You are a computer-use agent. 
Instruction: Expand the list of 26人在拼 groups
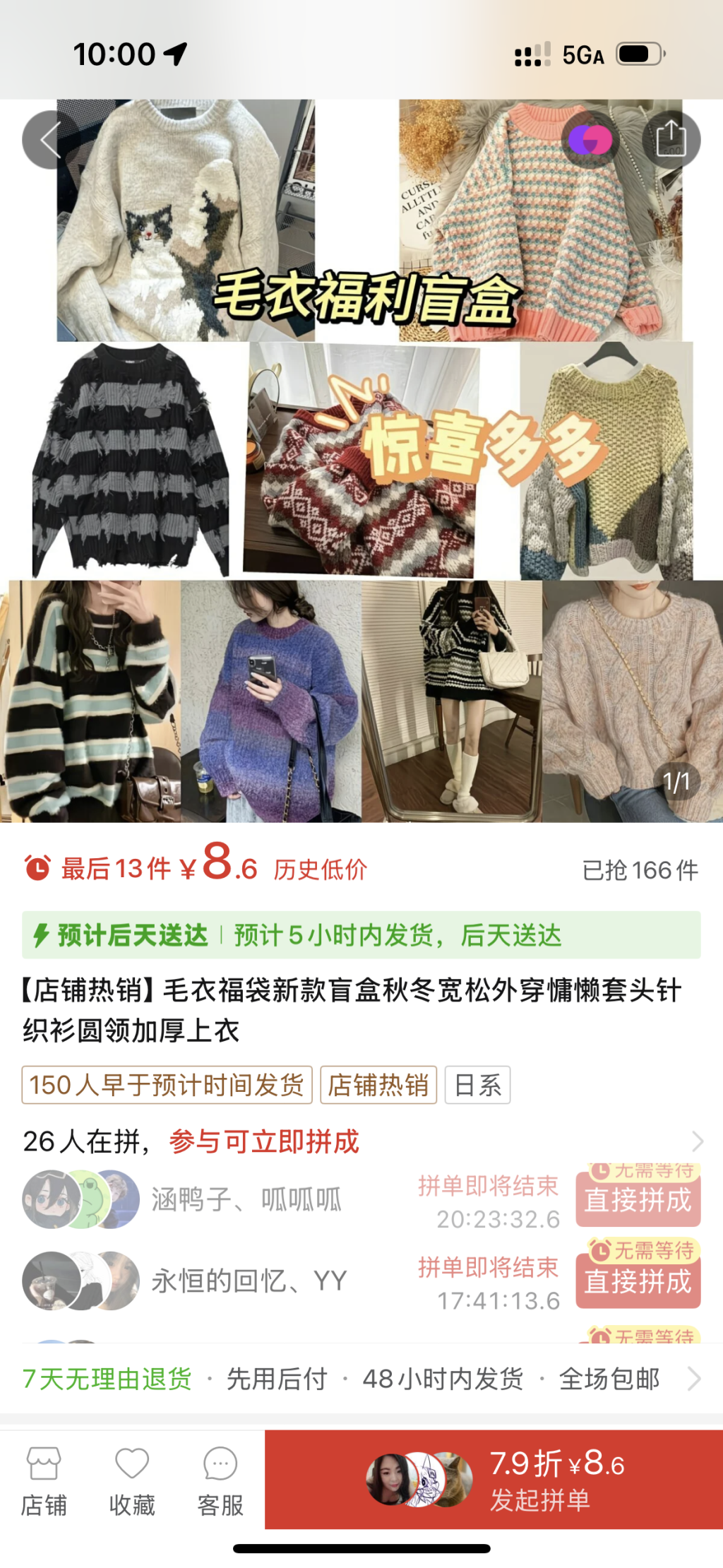(696, 1141)
